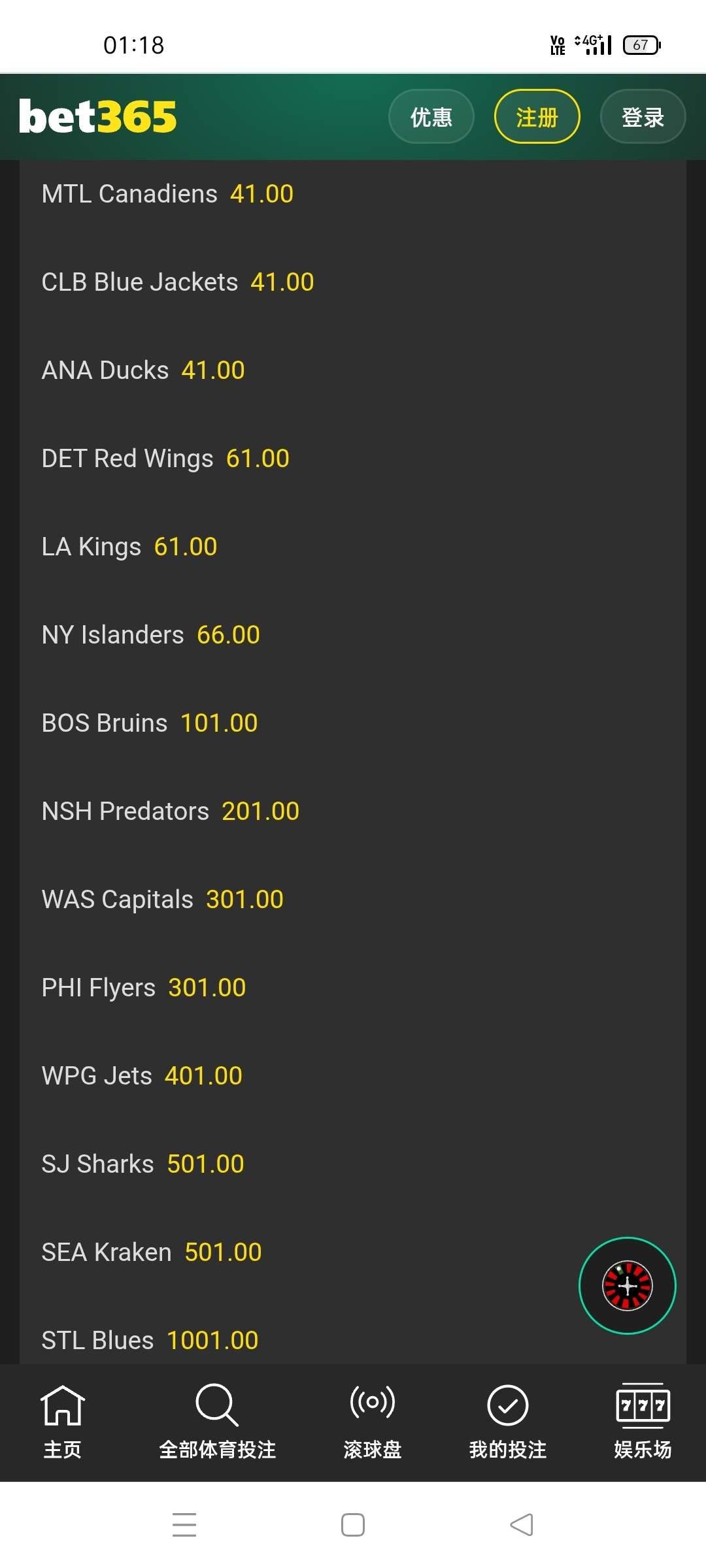Tap the bet365 logo

(x=98, y=117)
